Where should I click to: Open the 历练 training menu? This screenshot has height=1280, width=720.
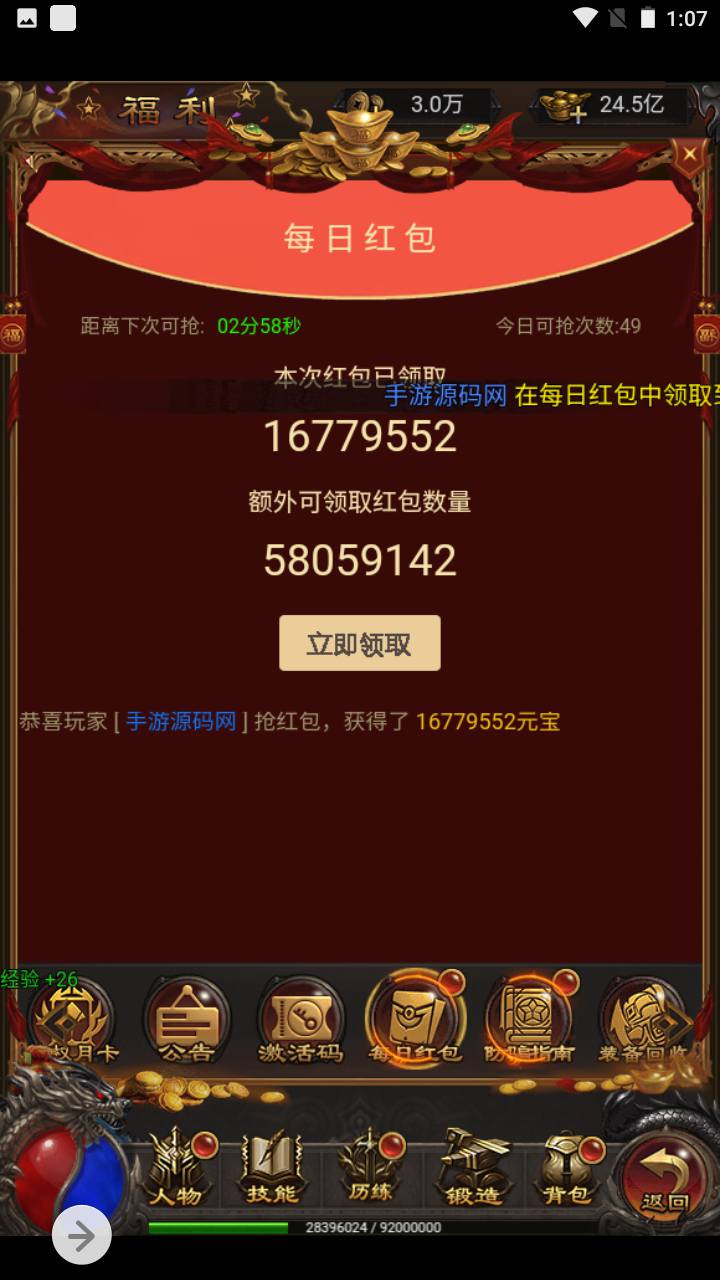pos(369,1167)
